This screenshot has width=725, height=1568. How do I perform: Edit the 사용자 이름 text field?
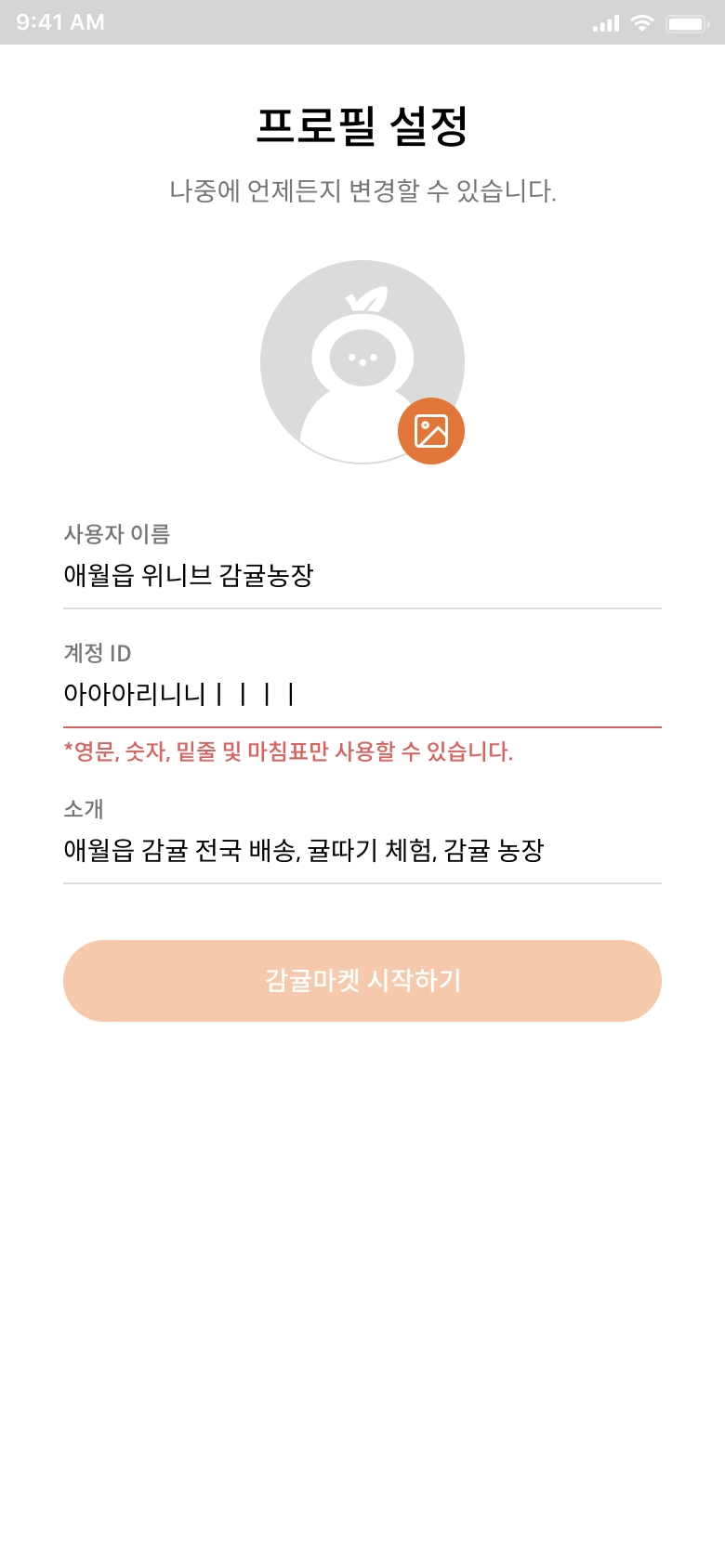362,575
